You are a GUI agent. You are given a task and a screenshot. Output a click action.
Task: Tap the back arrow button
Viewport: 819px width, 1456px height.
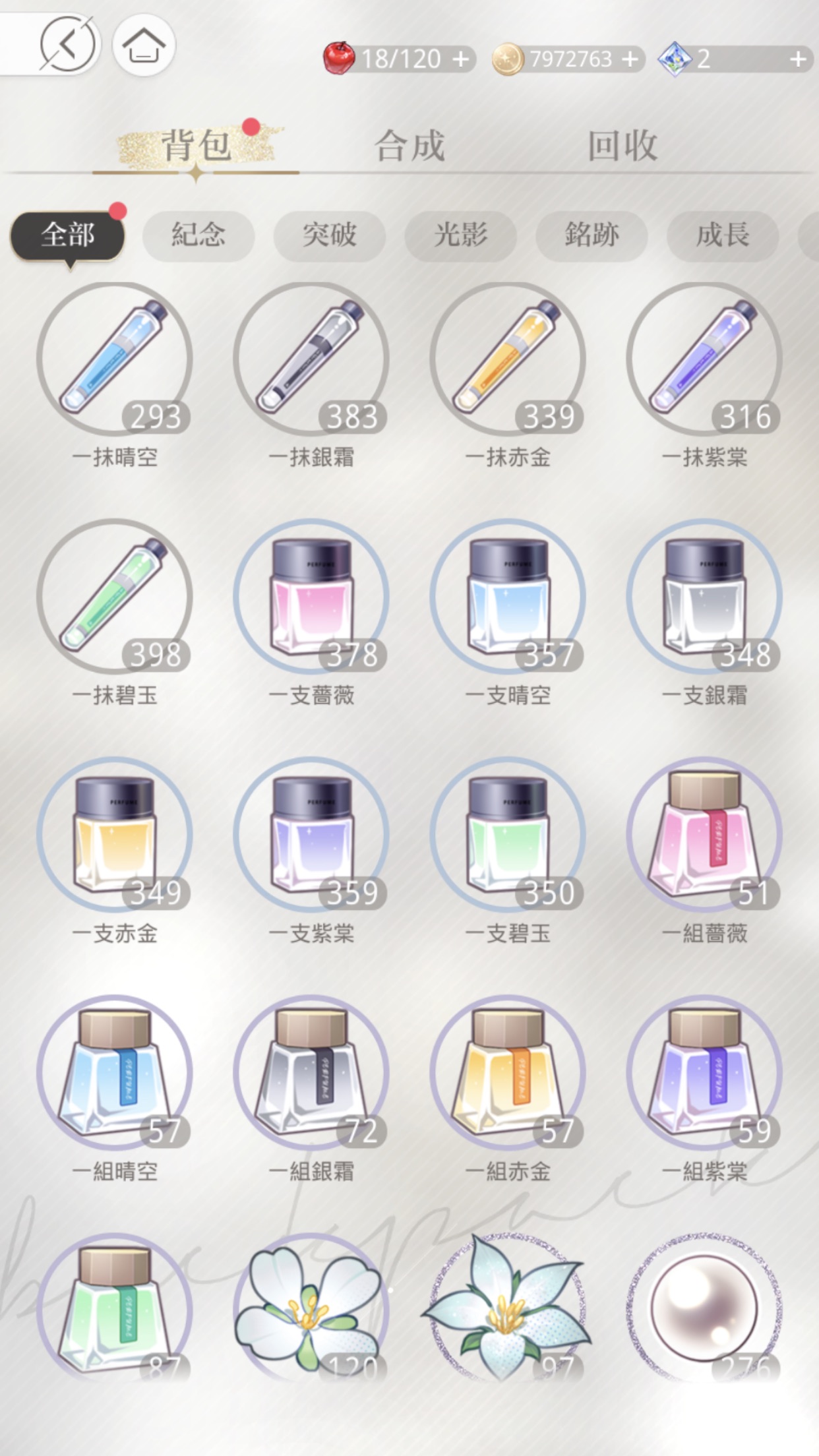click(x=67, y=45)
